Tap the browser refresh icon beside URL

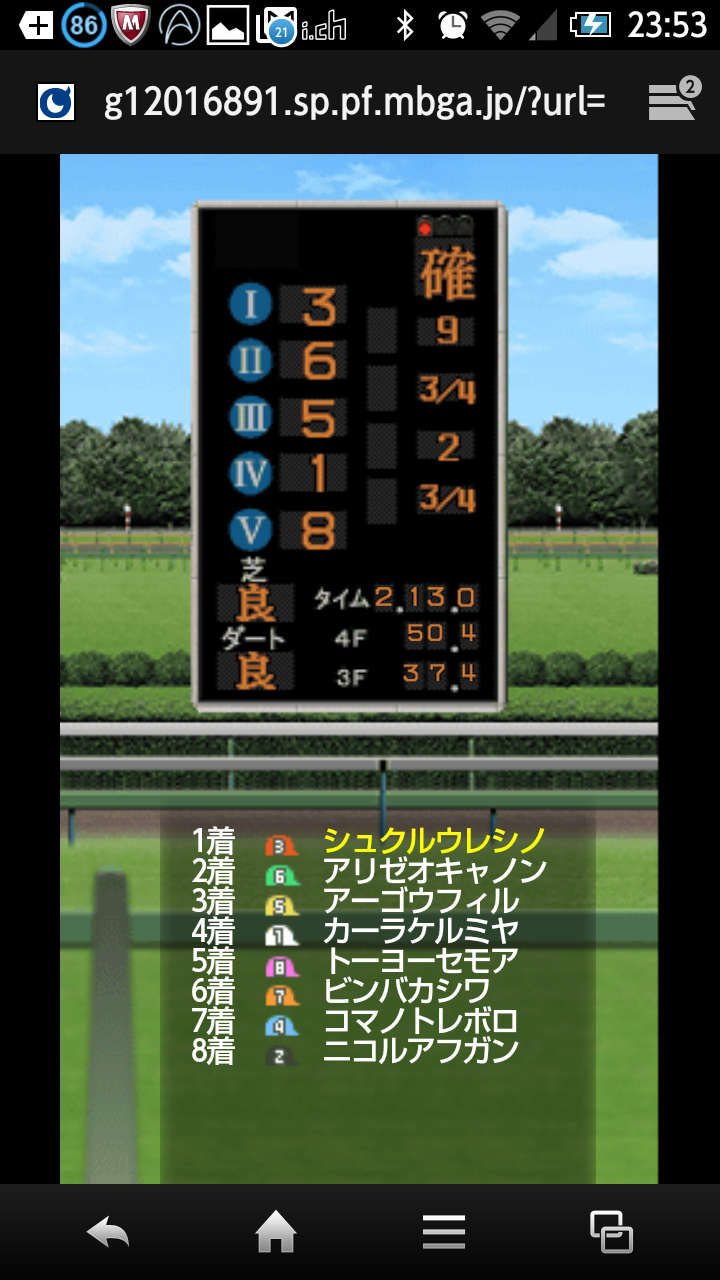[56, 102]
